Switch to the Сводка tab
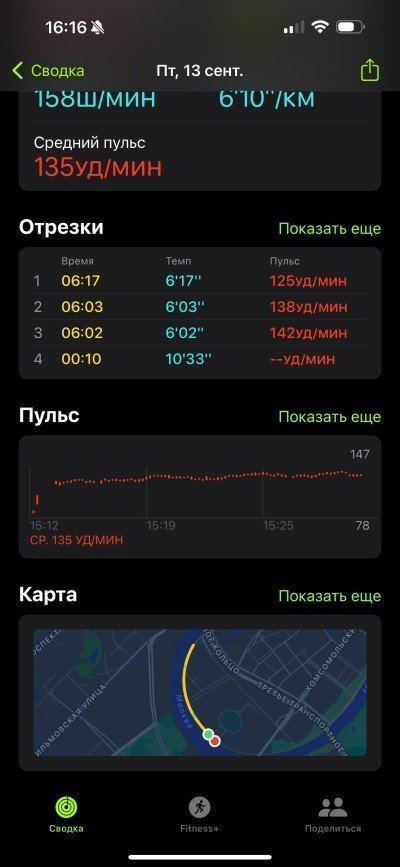Viewport: 400px width, 867px height. click(x=66, y=814)
